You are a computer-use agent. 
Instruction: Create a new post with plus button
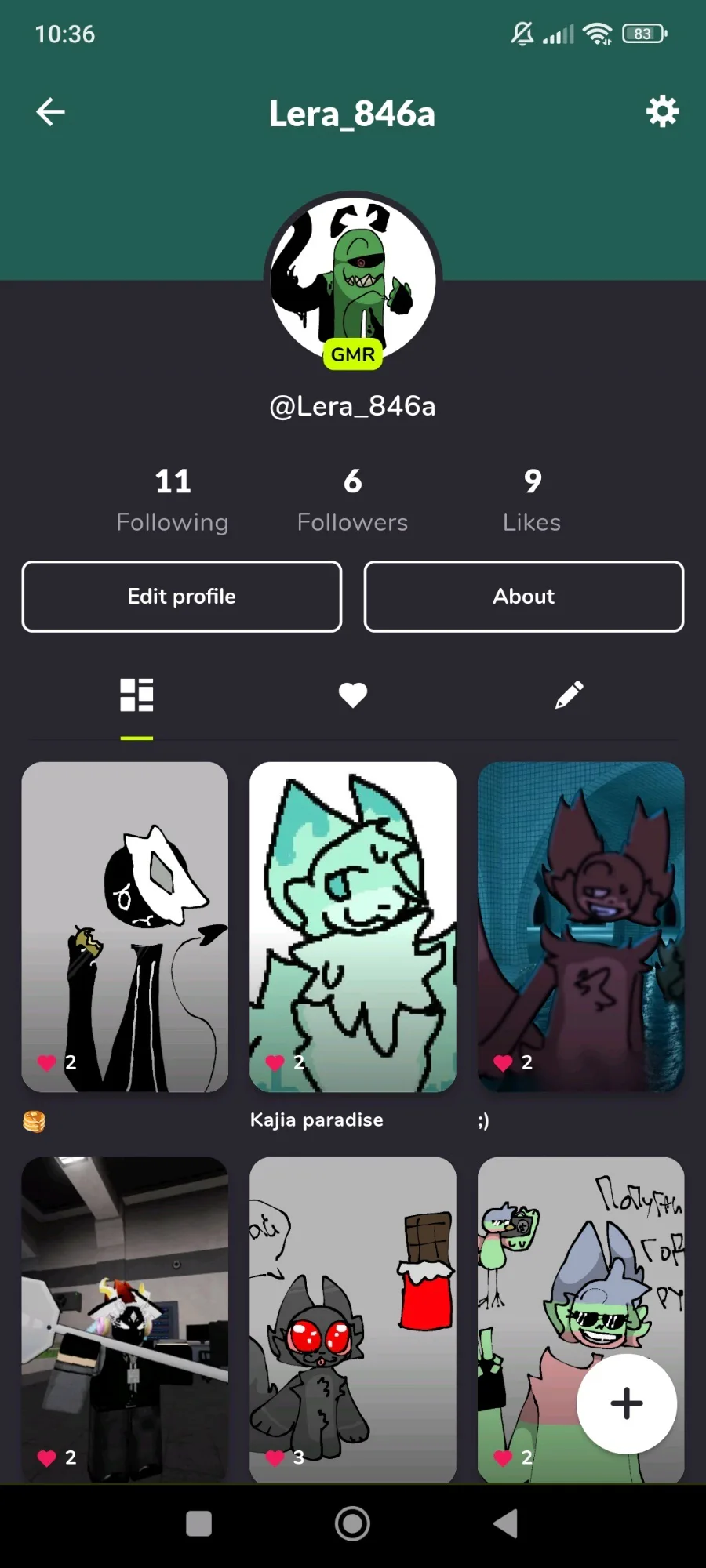point(626,1403)
